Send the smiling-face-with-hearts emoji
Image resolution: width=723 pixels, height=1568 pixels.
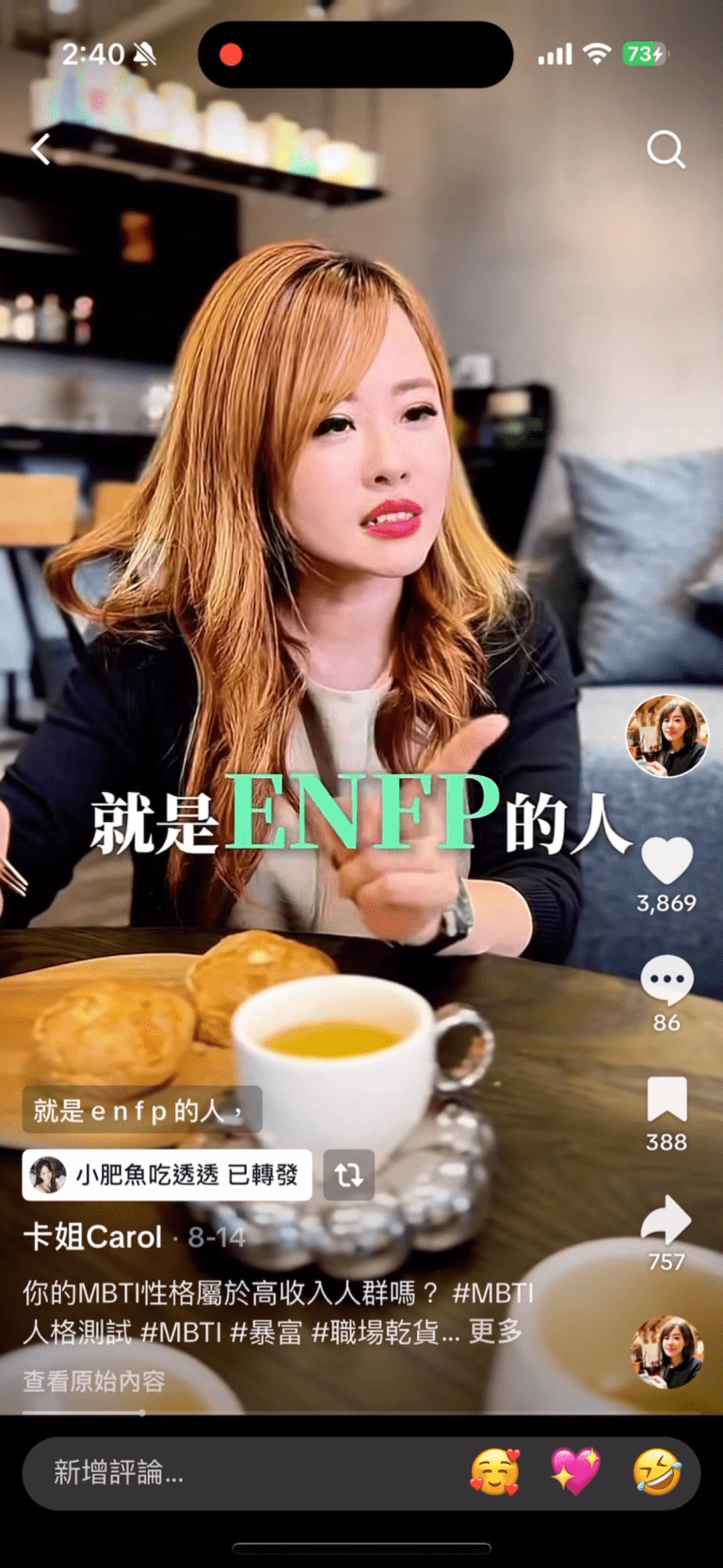point(495,1472)
